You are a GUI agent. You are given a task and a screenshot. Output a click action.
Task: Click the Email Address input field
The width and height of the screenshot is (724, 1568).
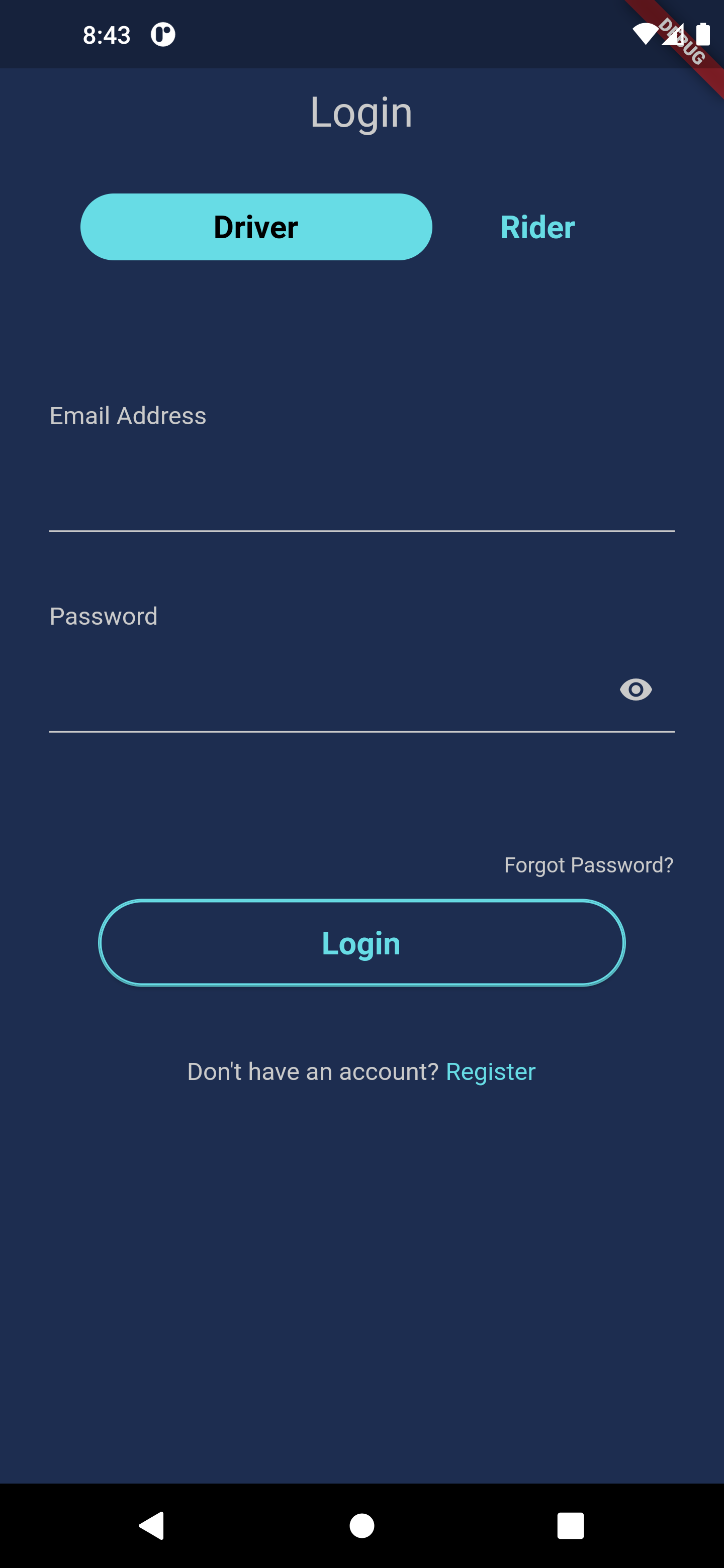coord(361,499)
